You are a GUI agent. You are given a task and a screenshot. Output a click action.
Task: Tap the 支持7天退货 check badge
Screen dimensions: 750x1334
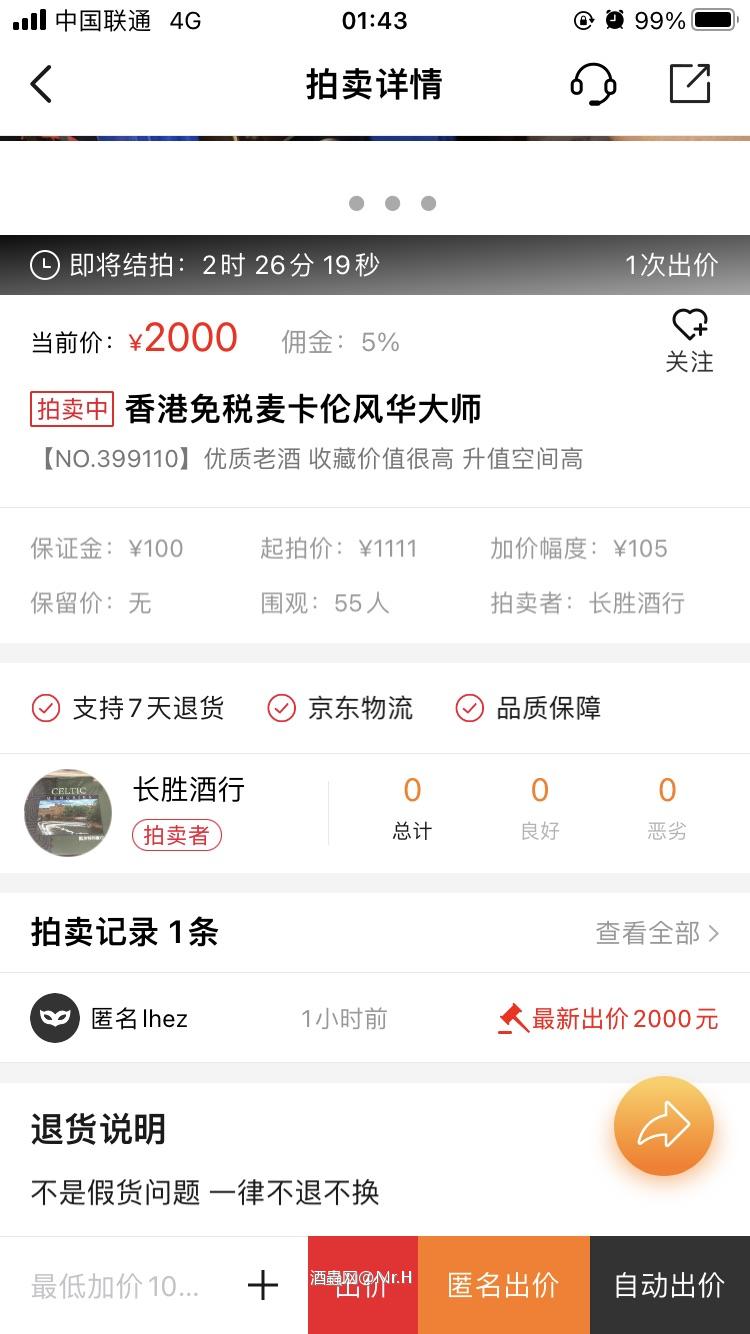45,708
